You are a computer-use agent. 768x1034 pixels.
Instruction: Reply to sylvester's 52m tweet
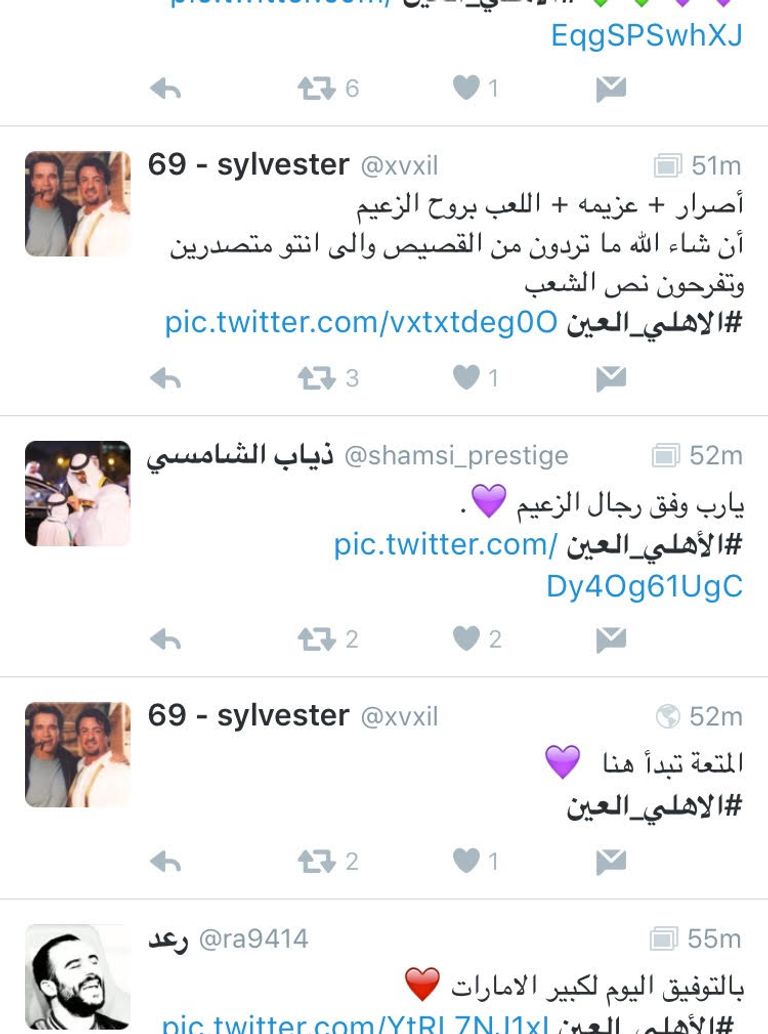pyautogui.click(x=165, y=861)
